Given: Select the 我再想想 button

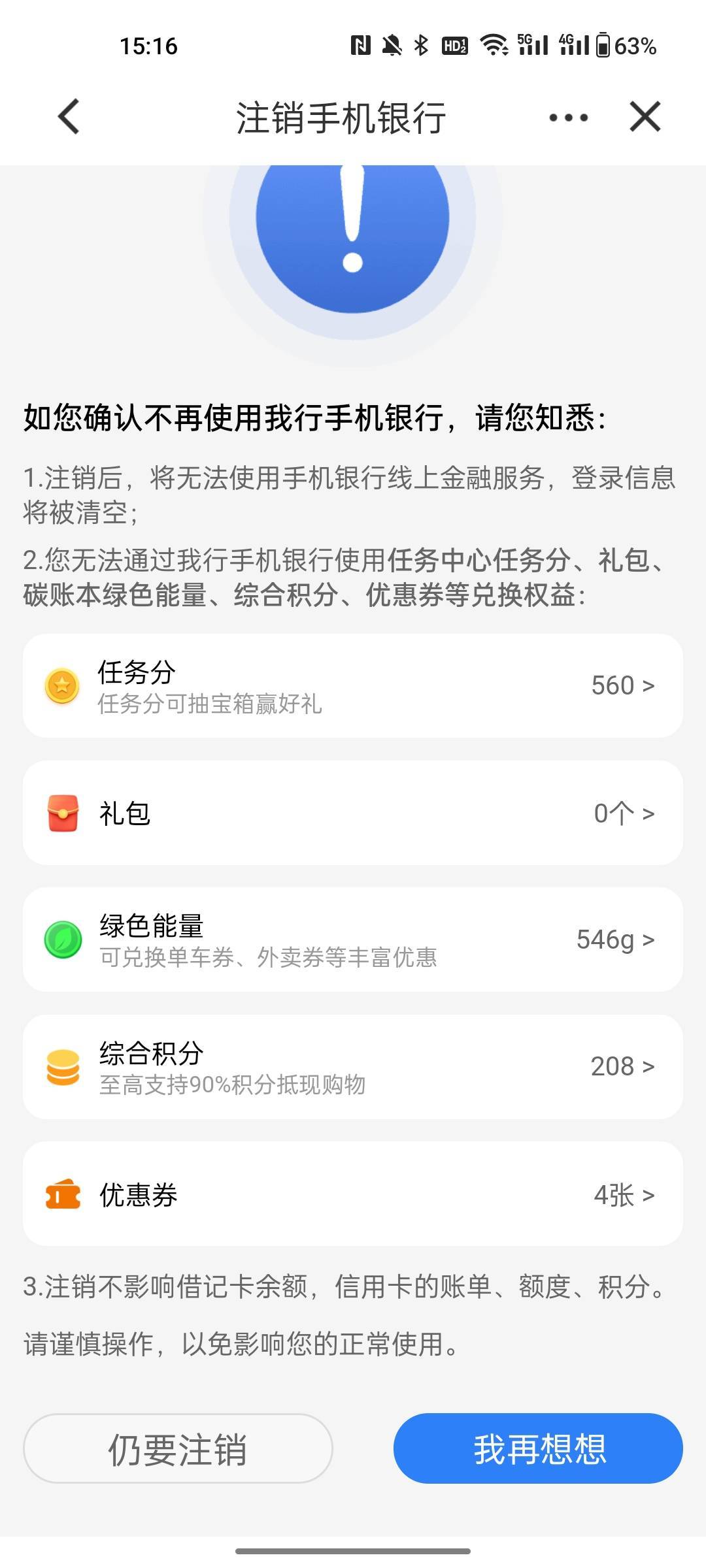Looking at the screenshot, I should pos(538,1448).
